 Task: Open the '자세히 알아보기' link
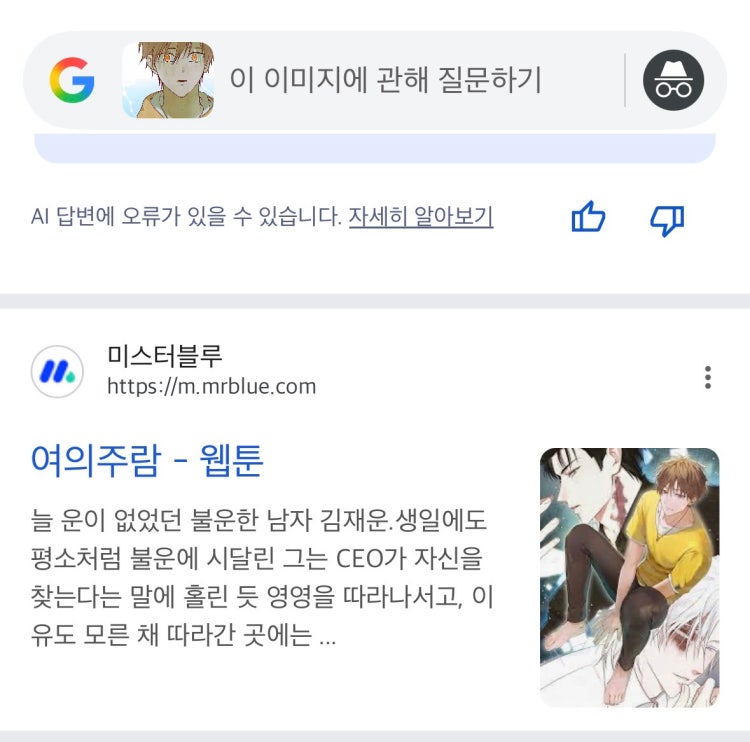click(x=420, y=217)
